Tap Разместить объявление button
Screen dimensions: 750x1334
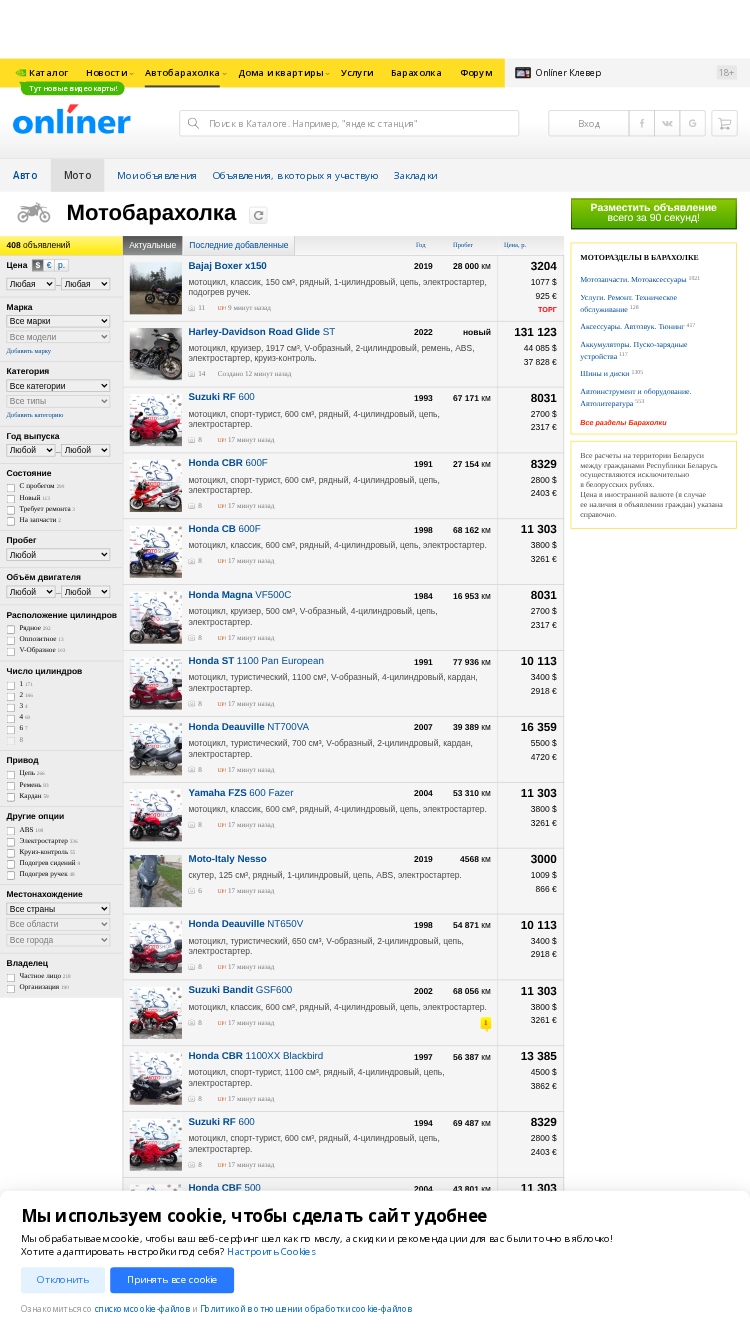654,213
